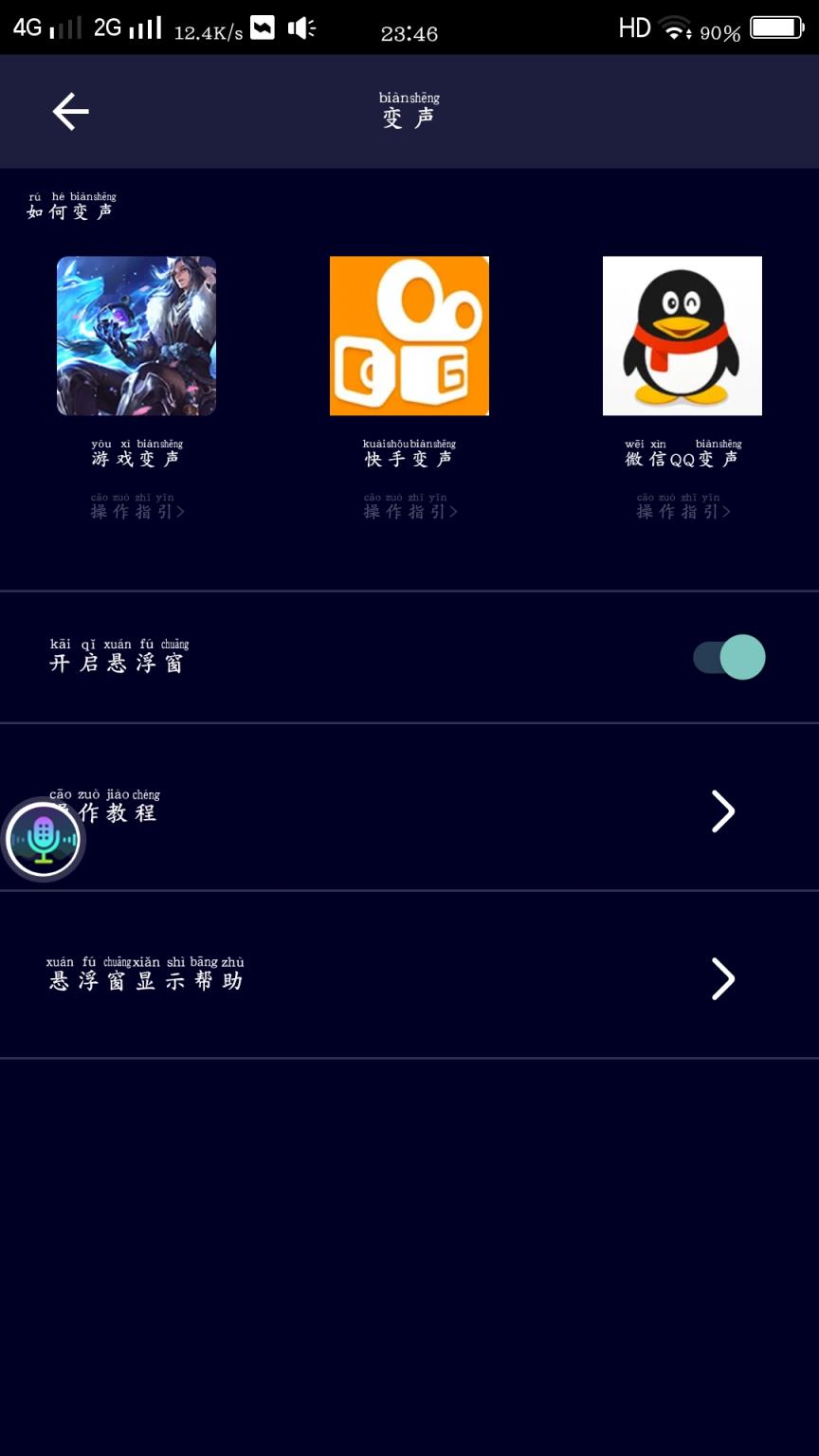
Task: Tap 操作指引 under 游戏变声
Action: (137, 511)
